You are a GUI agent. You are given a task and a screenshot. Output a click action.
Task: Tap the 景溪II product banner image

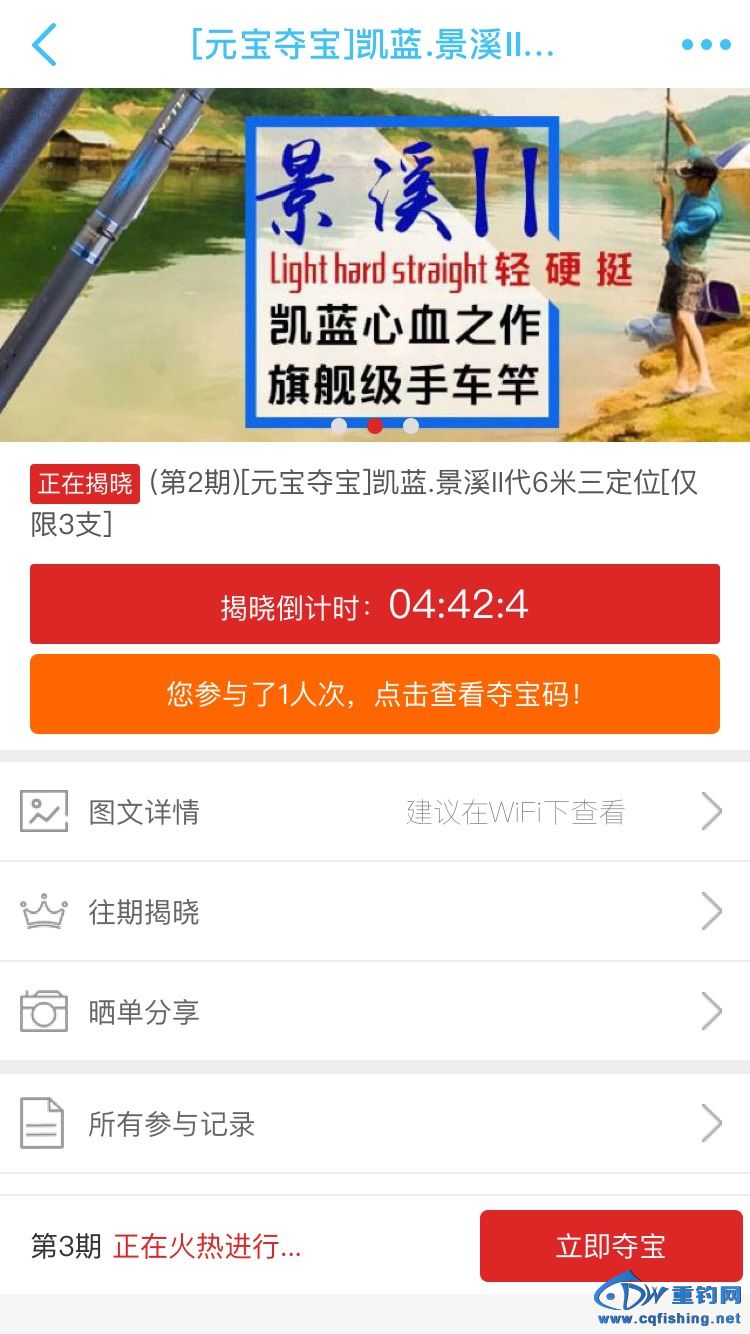375,265
